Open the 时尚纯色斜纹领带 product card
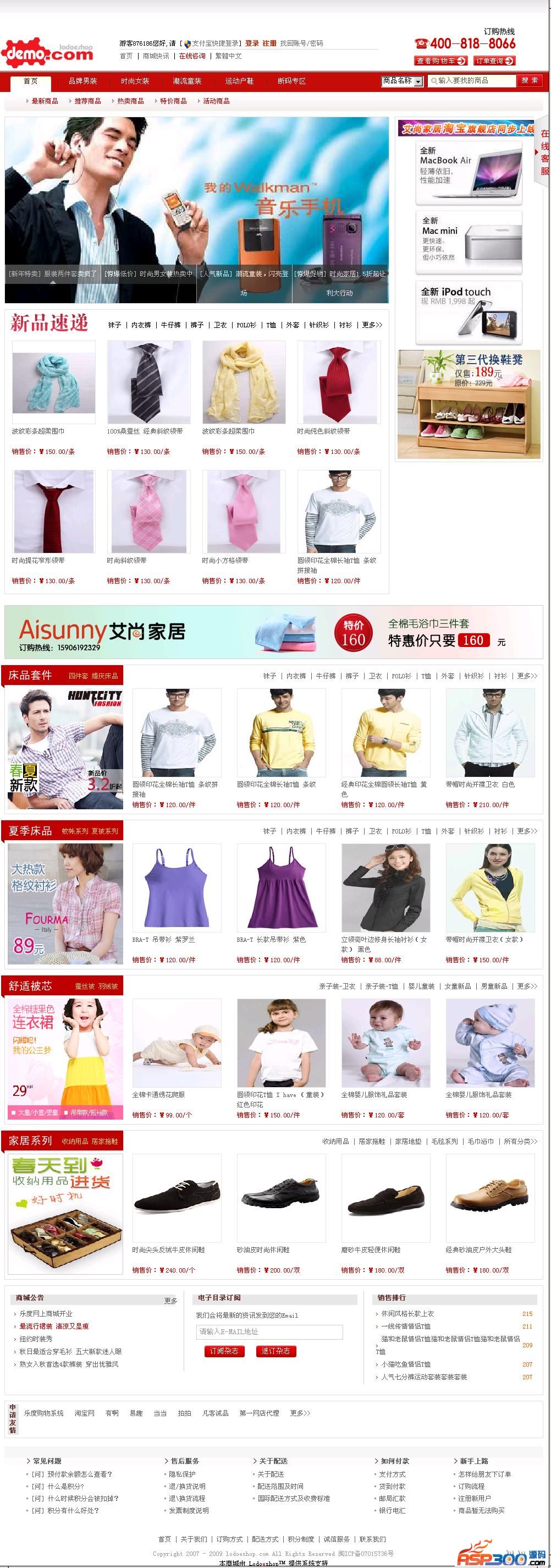 [x=339, y=382]
